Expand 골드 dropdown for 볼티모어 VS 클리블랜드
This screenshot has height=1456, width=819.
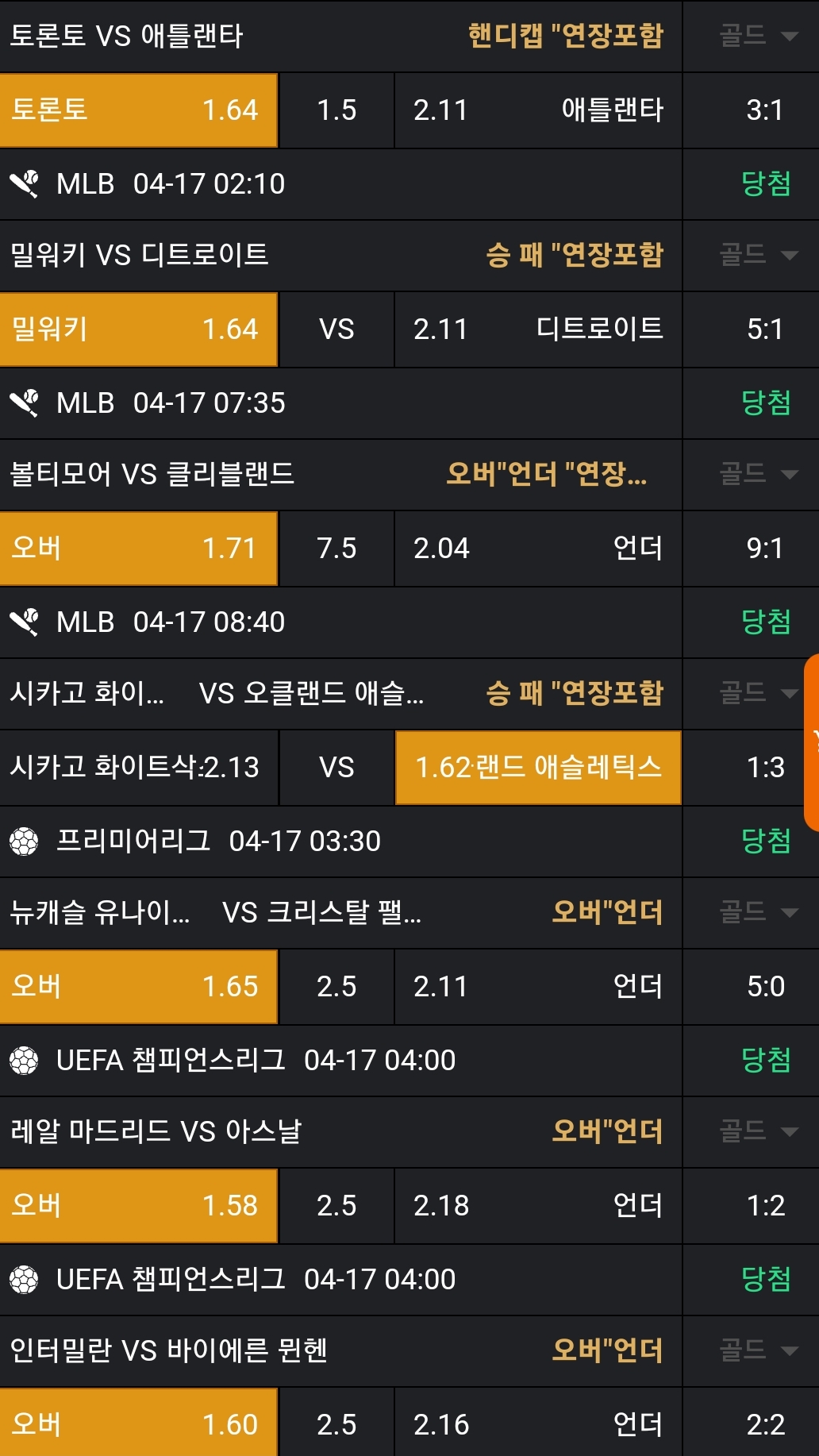tap(757, 474)
